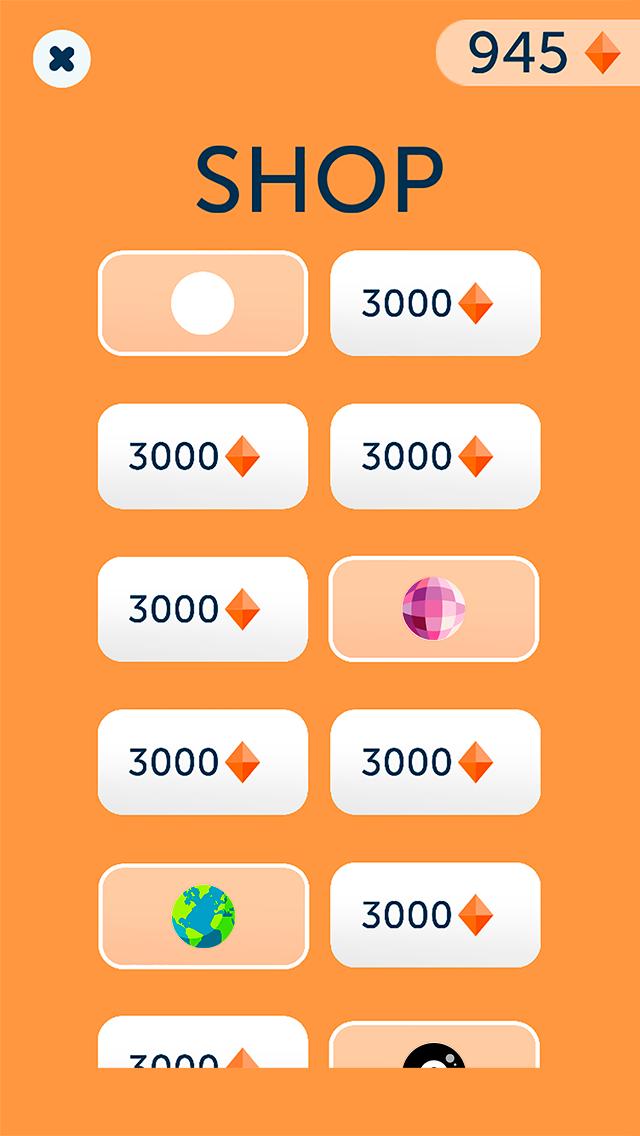Buy the 3000-gem item beside the disco ball
The width and height of the screenshot is (640, 1136).
tap(203, 609)
